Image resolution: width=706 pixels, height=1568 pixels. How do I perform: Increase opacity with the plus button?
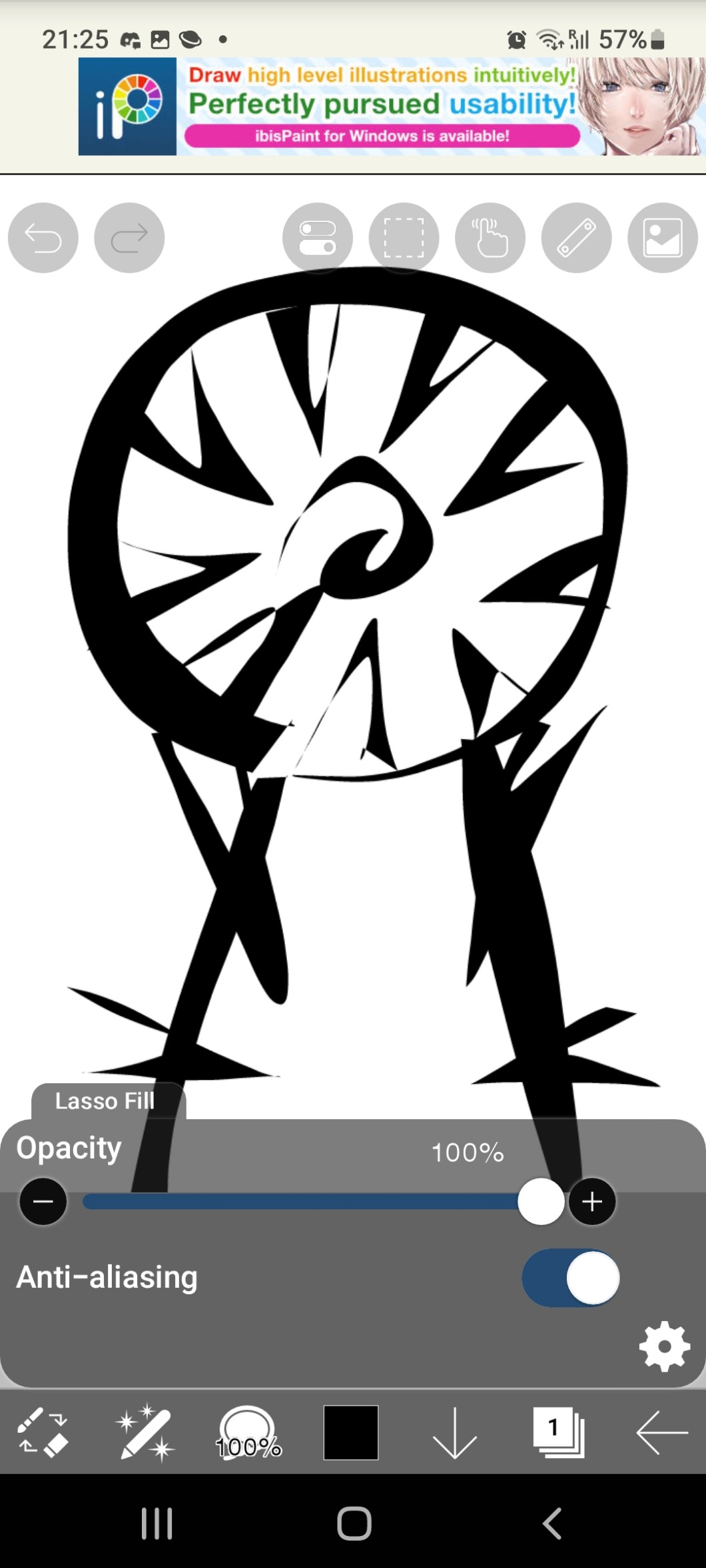pos(592,1201)
